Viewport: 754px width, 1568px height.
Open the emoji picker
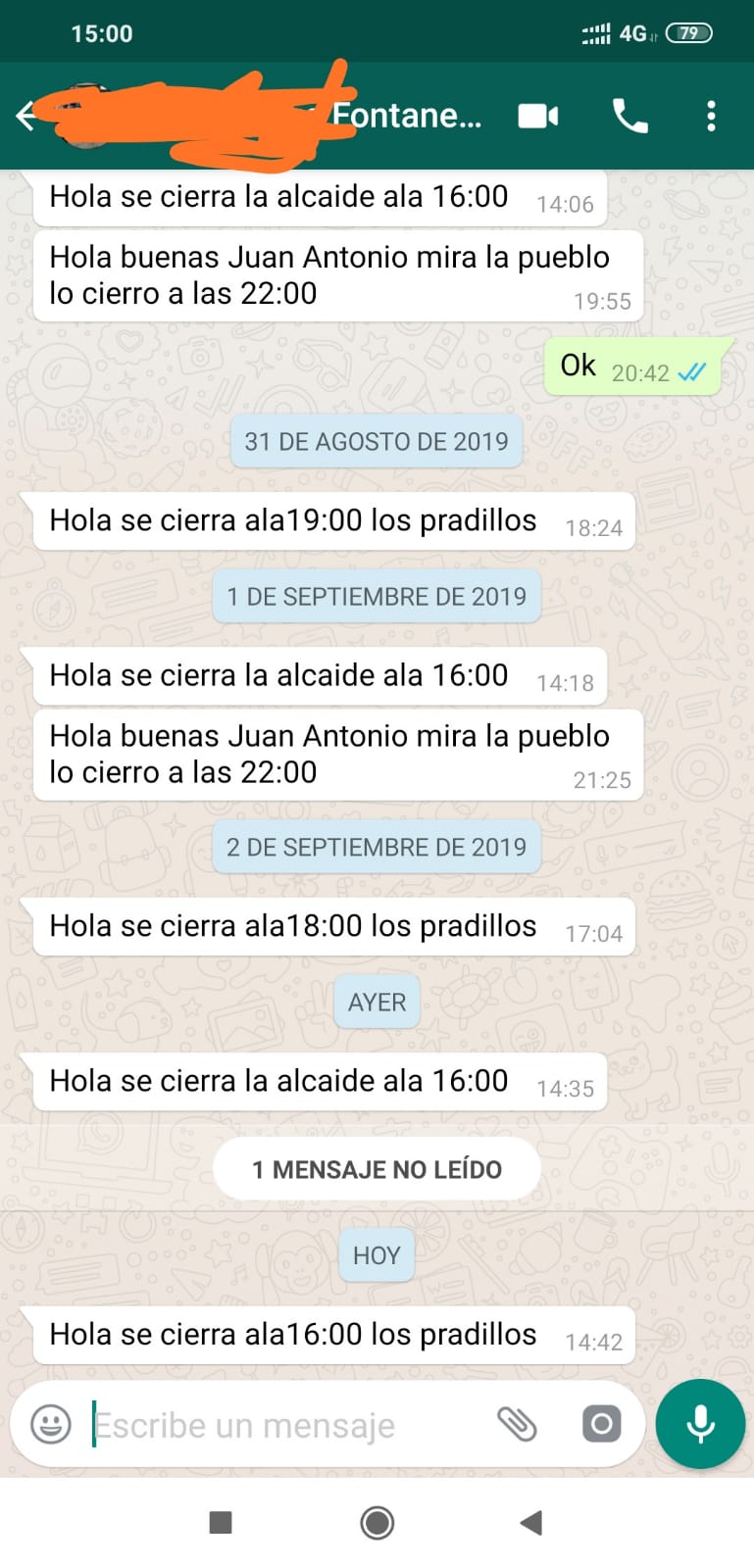pos(51,1424)
